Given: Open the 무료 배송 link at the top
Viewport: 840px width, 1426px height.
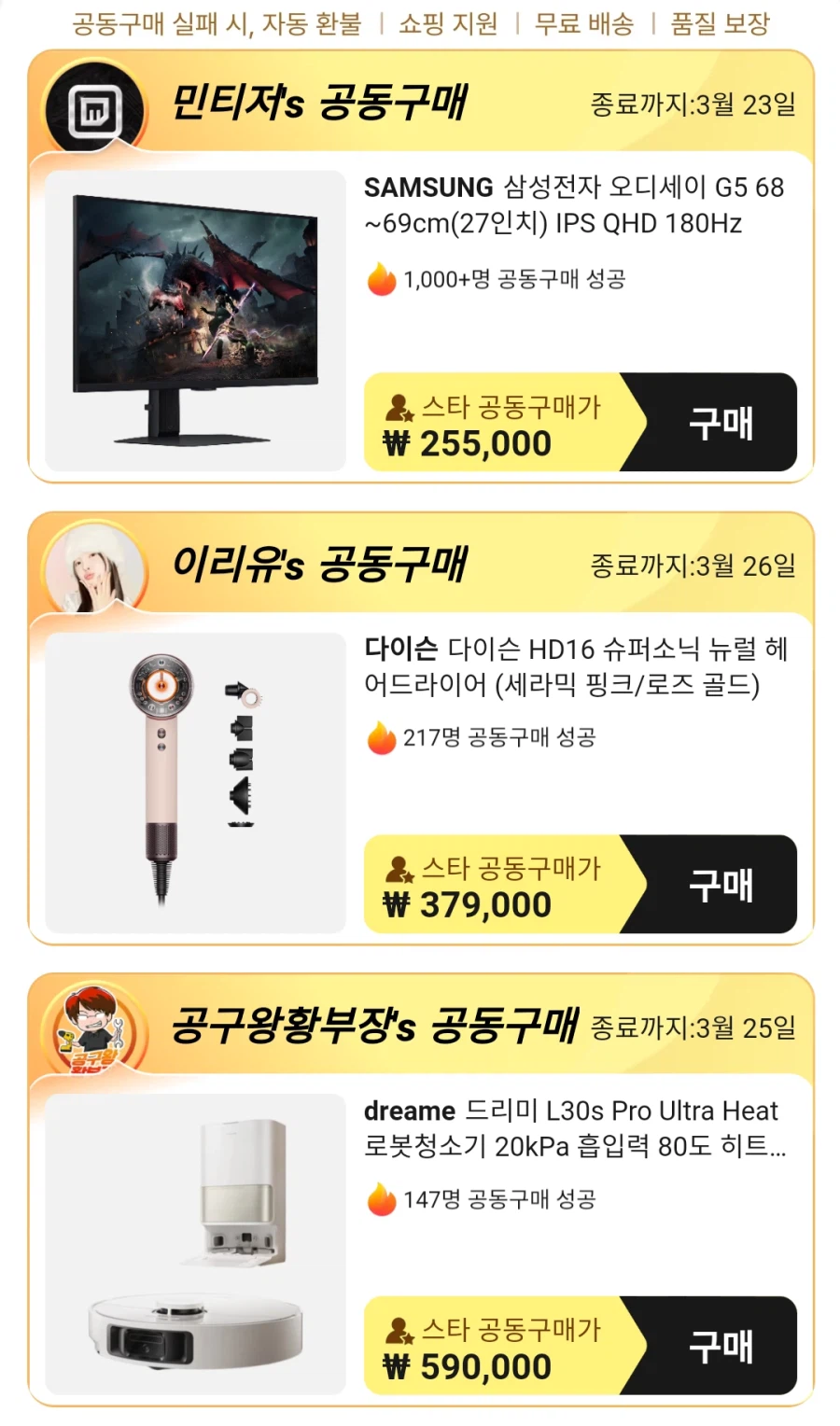Looking at the screenshot, I should pyautogui.click(x=584, y=23).
